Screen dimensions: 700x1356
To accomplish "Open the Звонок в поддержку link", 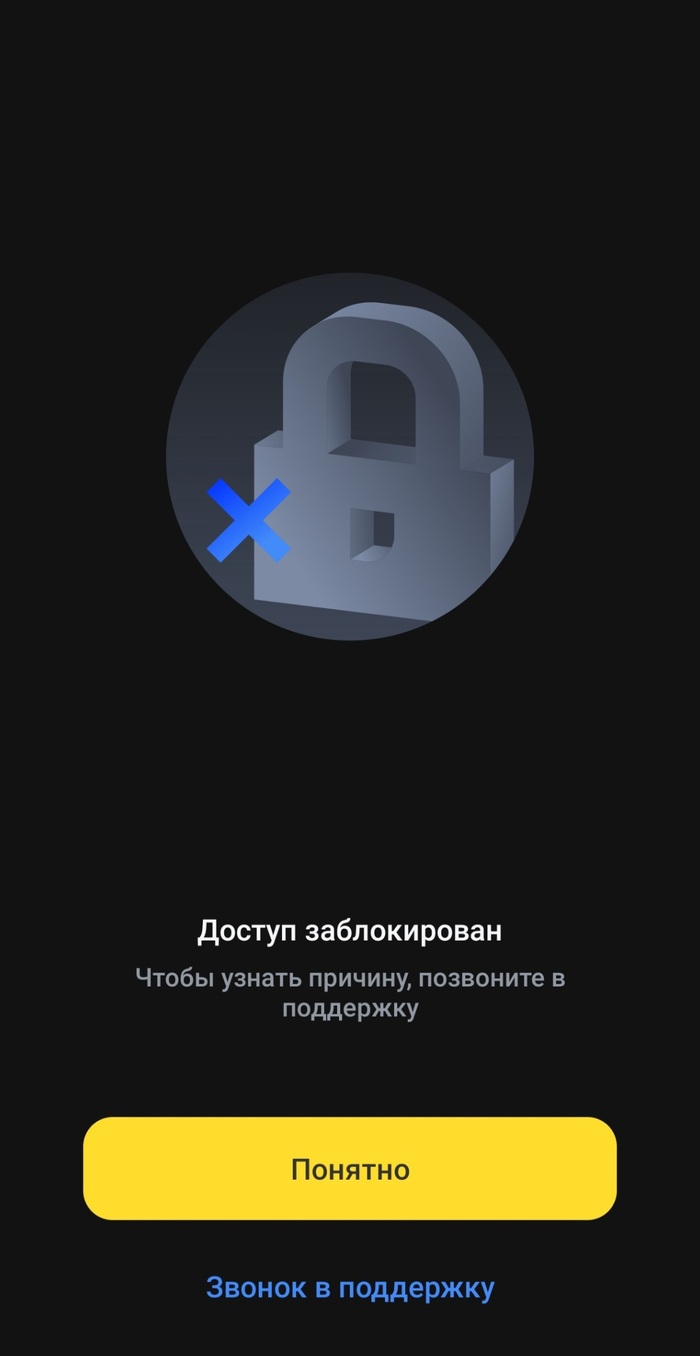I will 349,1287.
